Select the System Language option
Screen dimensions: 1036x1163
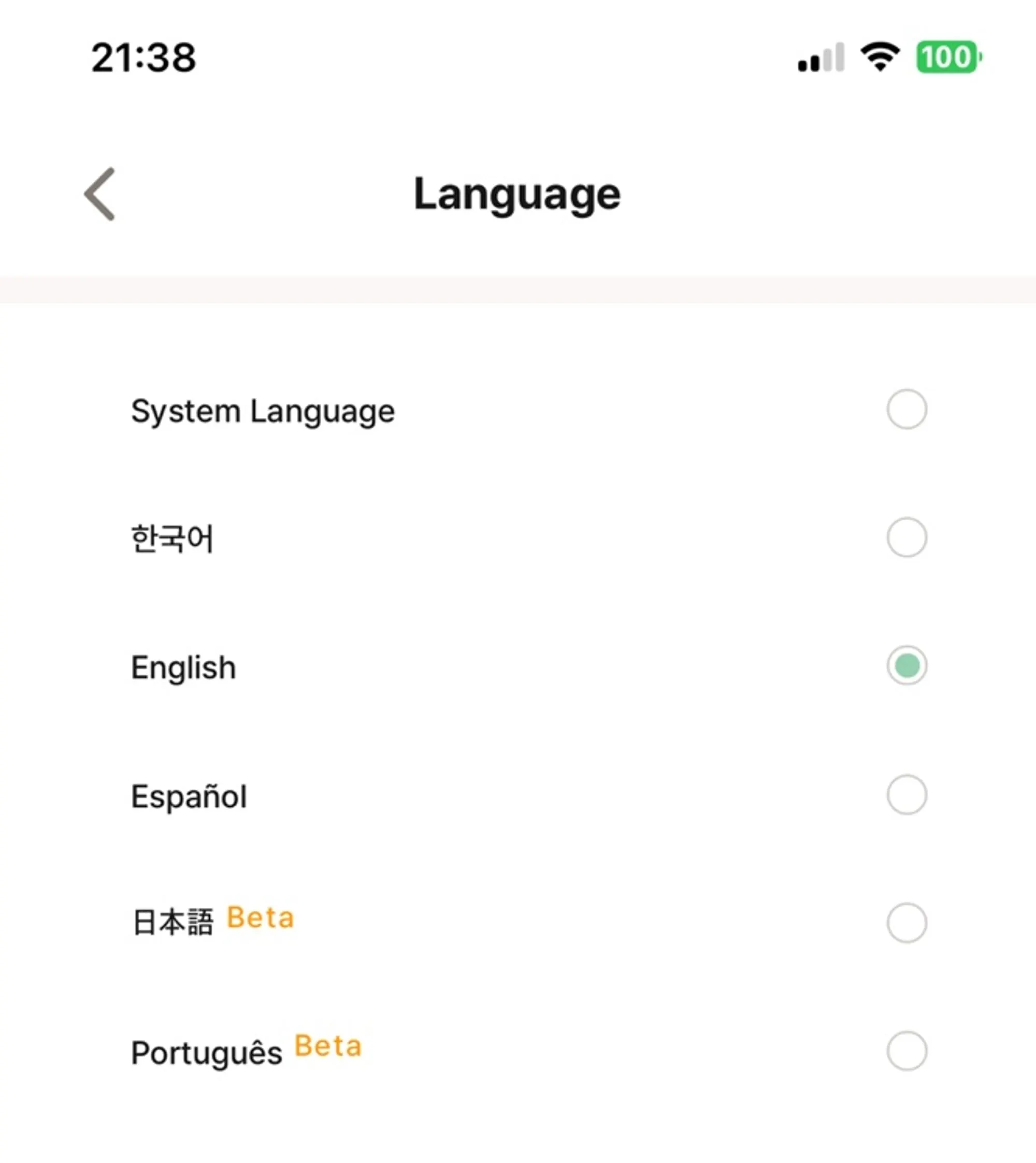[906, 409]
